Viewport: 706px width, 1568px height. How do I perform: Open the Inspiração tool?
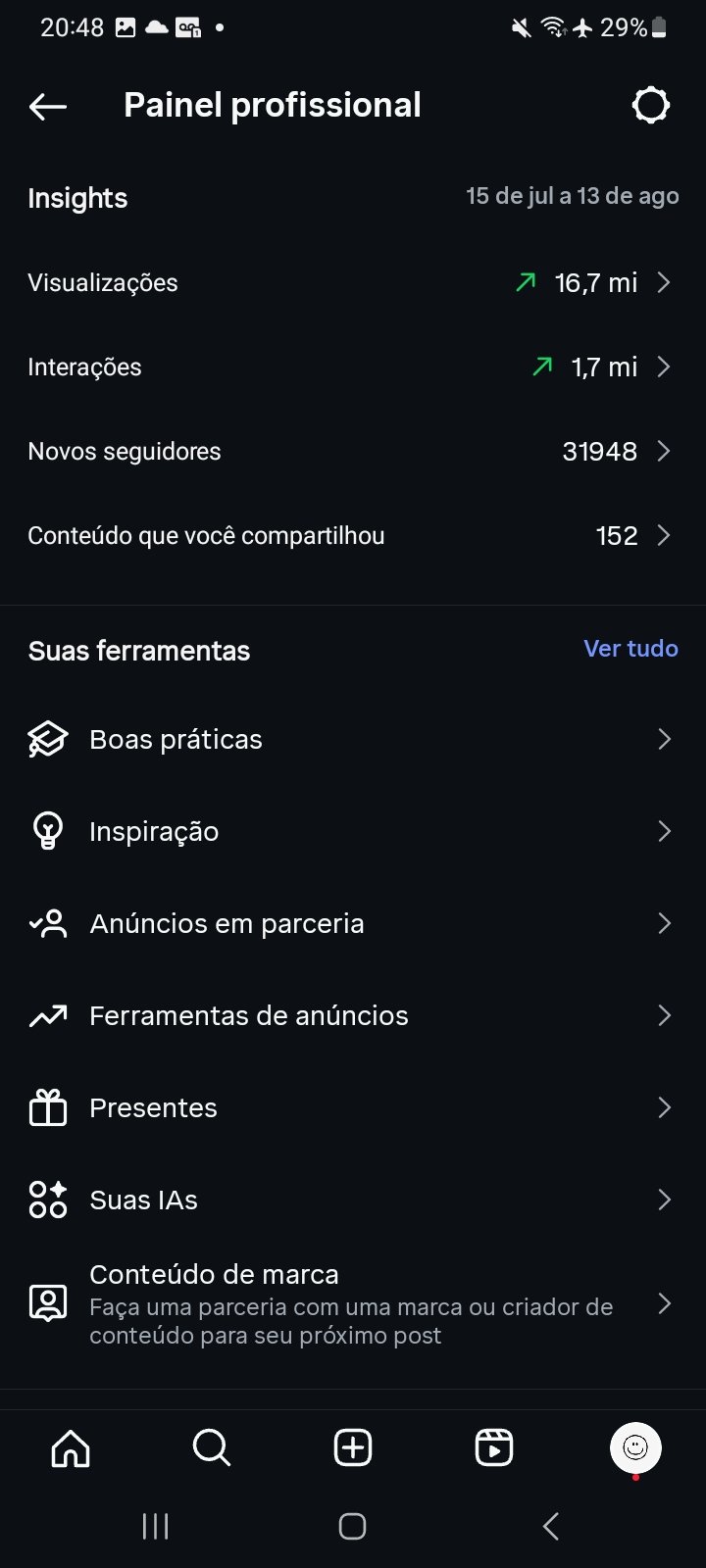point(353,831)
